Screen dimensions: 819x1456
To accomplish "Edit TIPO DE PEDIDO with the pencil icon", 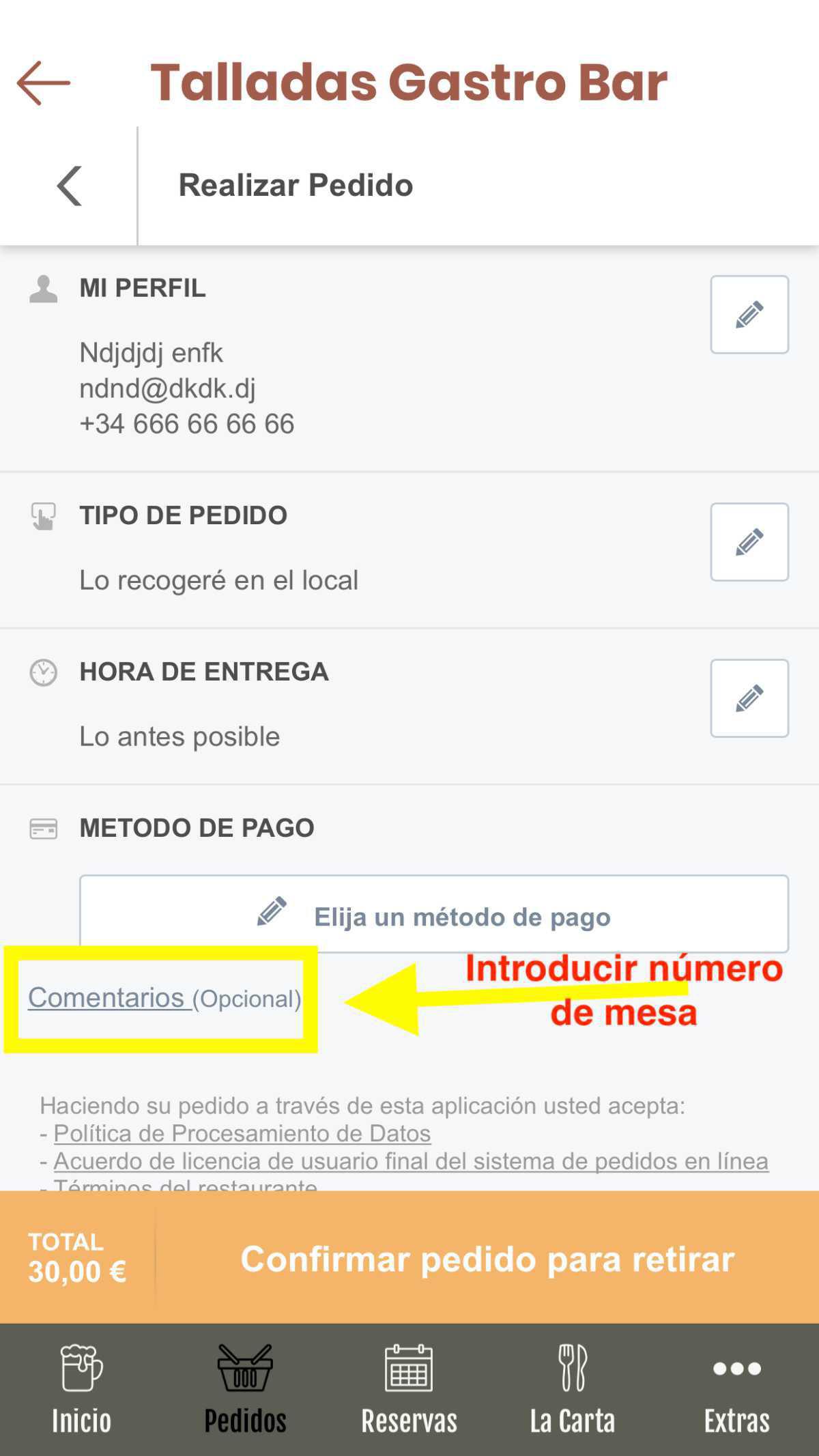I will 749,541.
